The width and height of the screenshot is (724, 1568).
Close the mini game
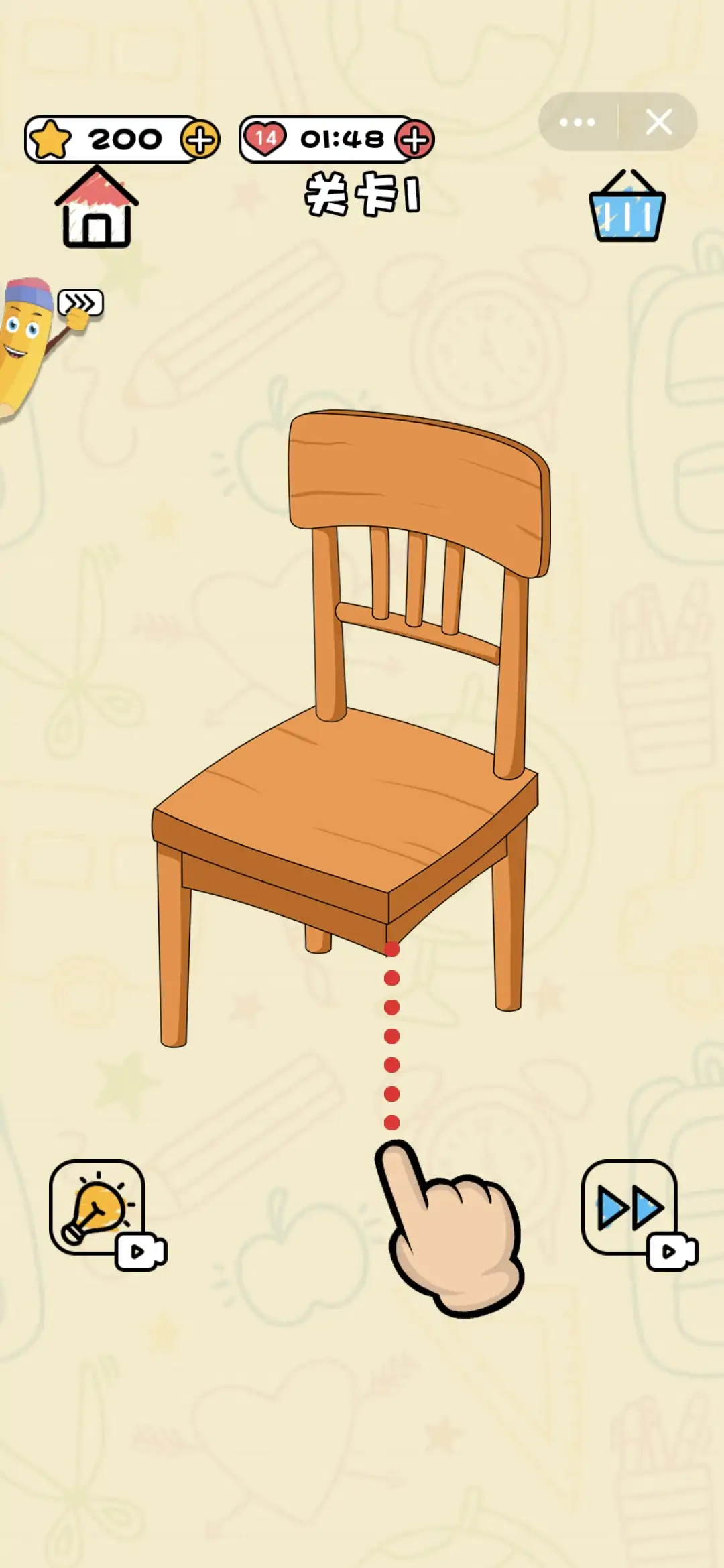point(658,122)
